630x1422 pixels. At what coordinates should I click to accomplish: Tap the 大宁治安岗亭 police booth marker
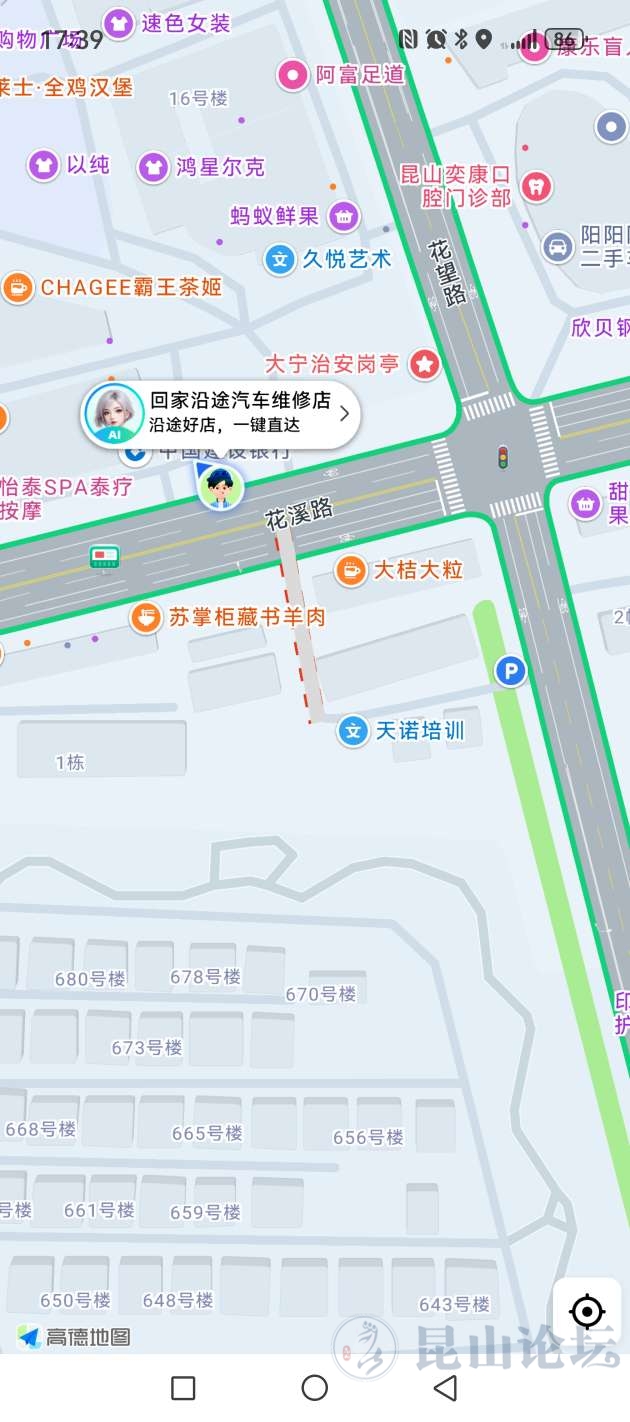[x=425, y=364]
